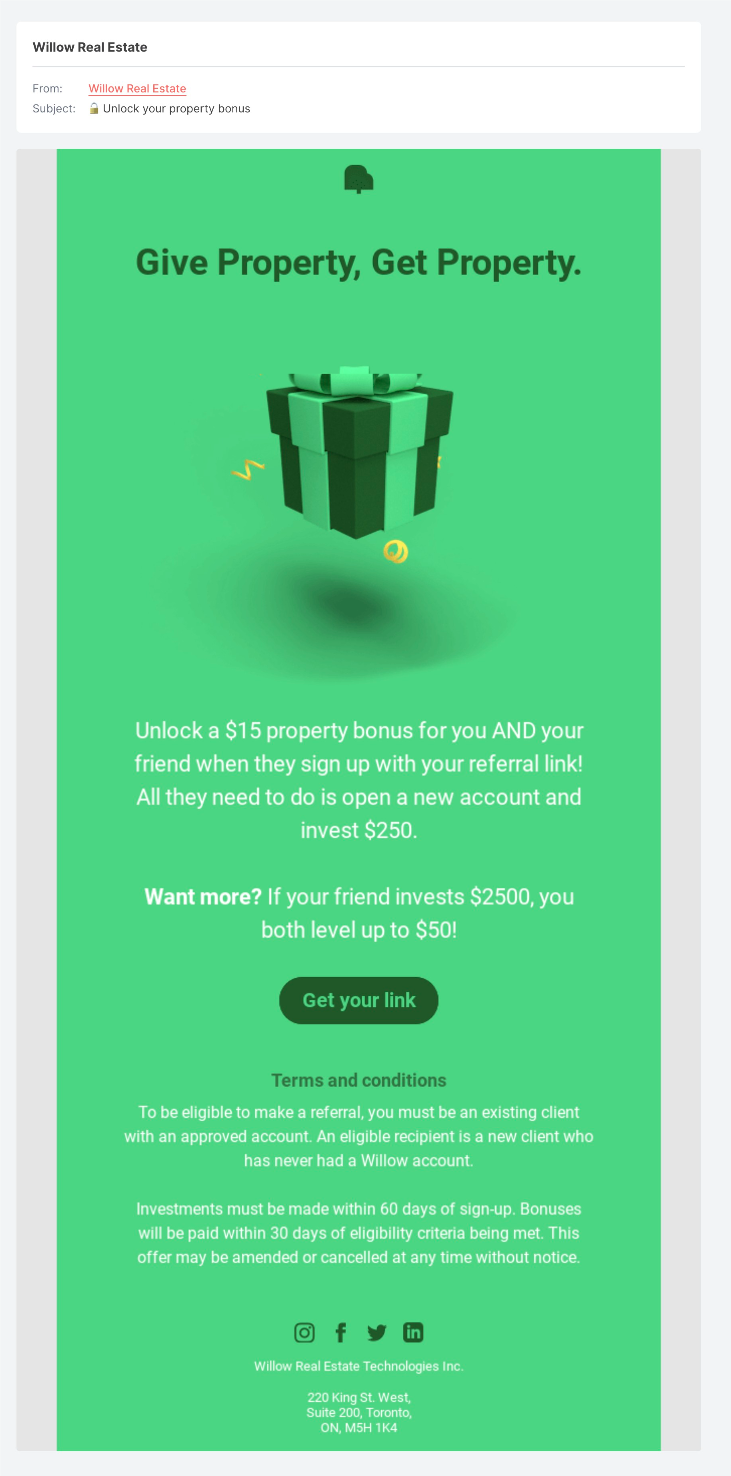This screenshot has height=1476, width=731.
Task: Open Willow's Instagram page
Action: [304, 1332]
